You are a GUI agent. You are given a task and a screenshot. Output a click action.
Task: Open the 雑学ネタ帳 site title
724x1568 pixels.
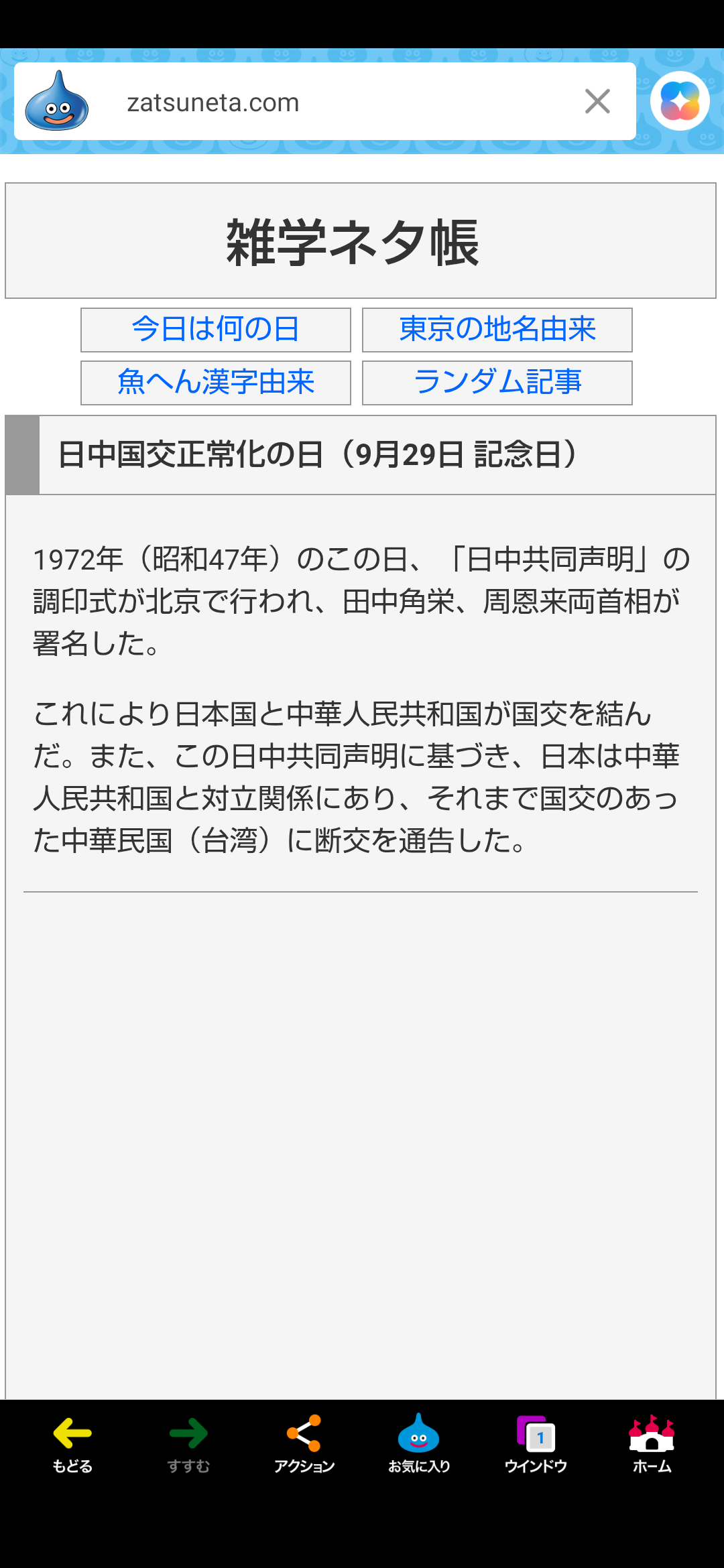(353, 243)
